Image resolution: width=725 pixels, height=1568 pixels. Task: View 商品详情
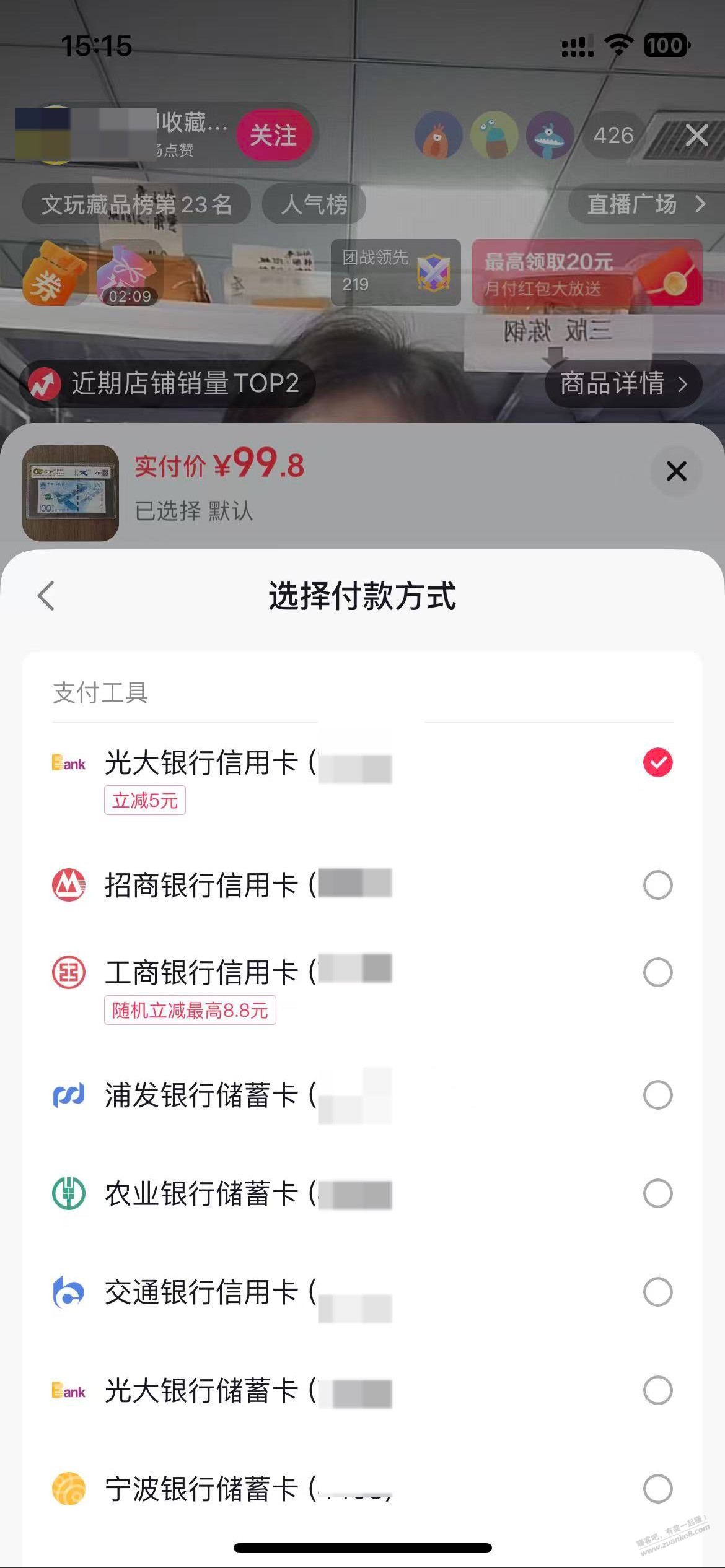pos(623,383)
